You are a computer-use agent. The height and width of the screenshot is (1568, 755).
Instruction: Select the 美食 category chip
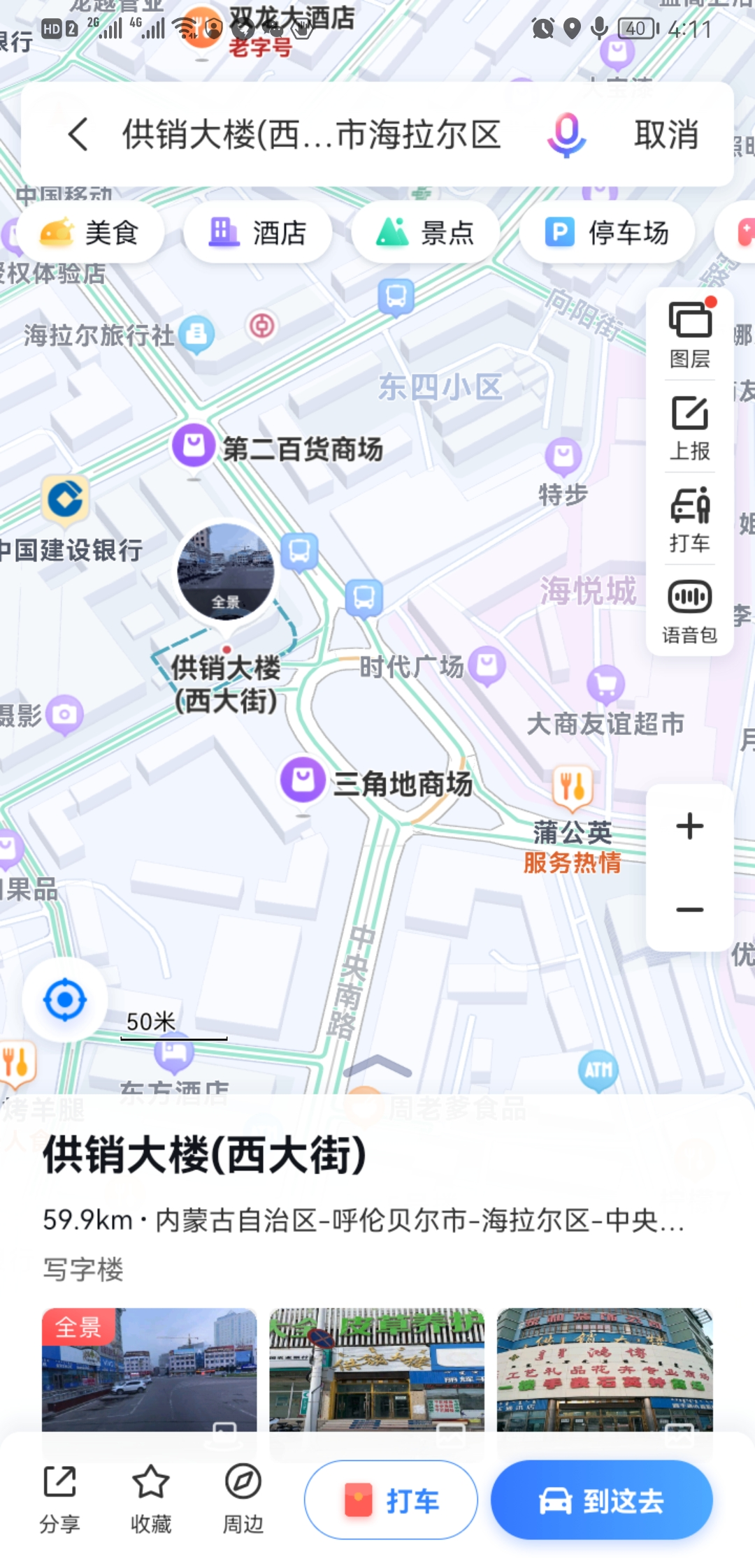[90, 233]
